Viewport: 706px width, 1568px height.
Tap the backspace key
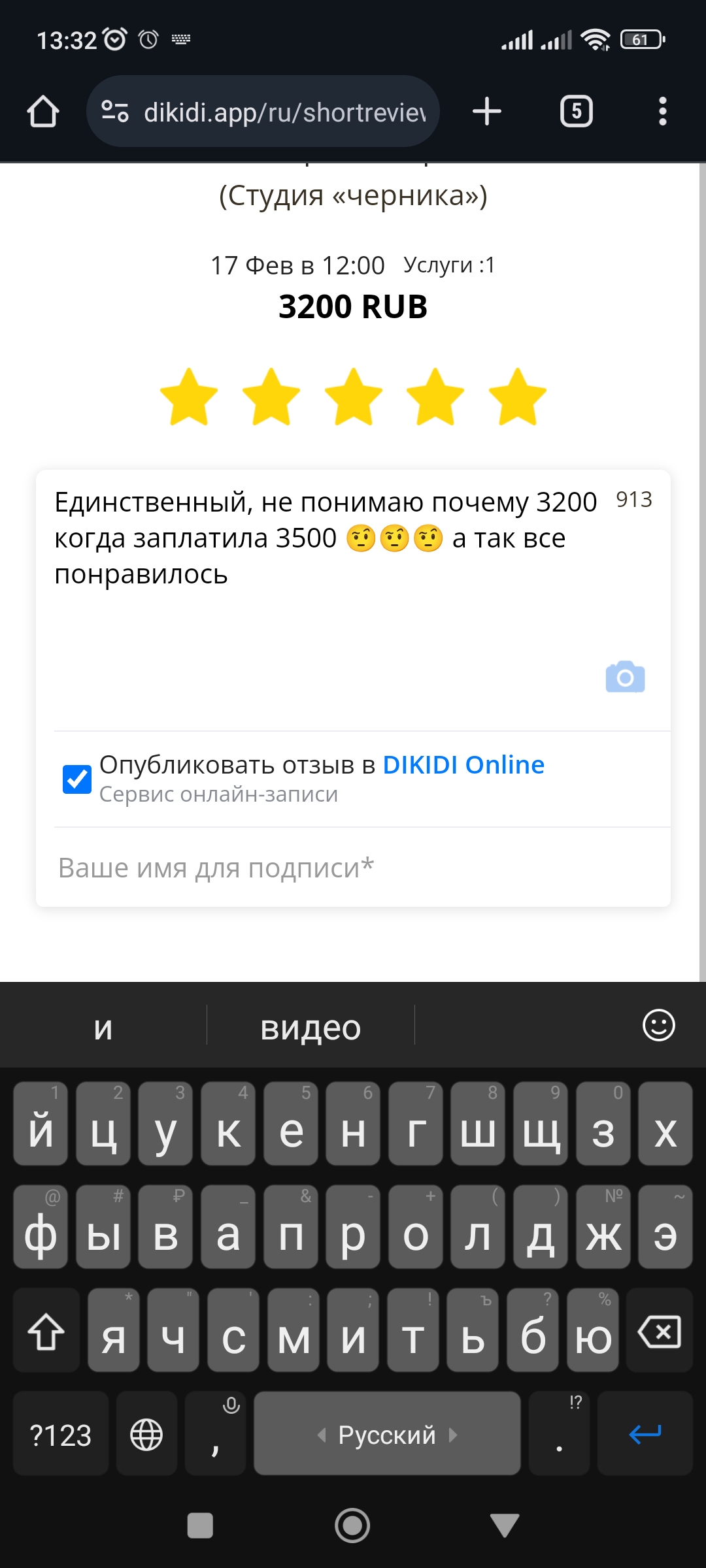click(x=660, y=1330)
